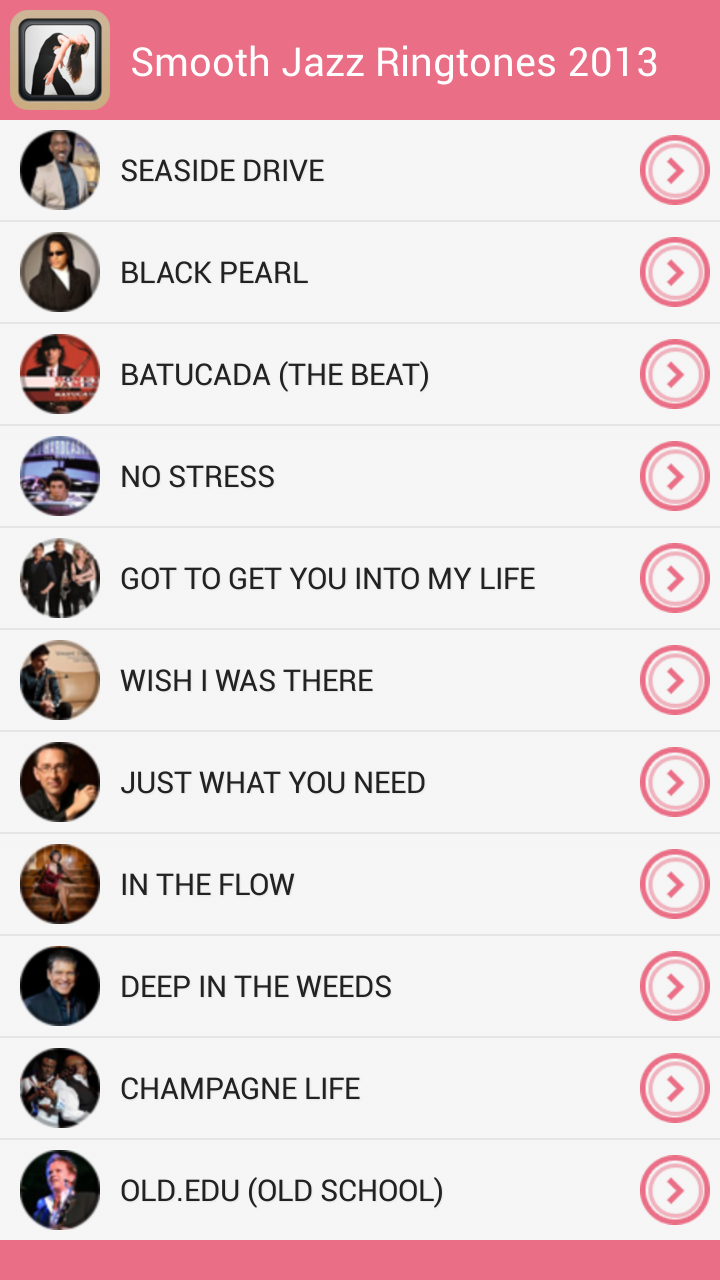The width and height of the screenshot is (720, 1280).
Task: Tap the arrow button beside DEEP IN THE WEEDS
Action: click(x=675, y=987)
